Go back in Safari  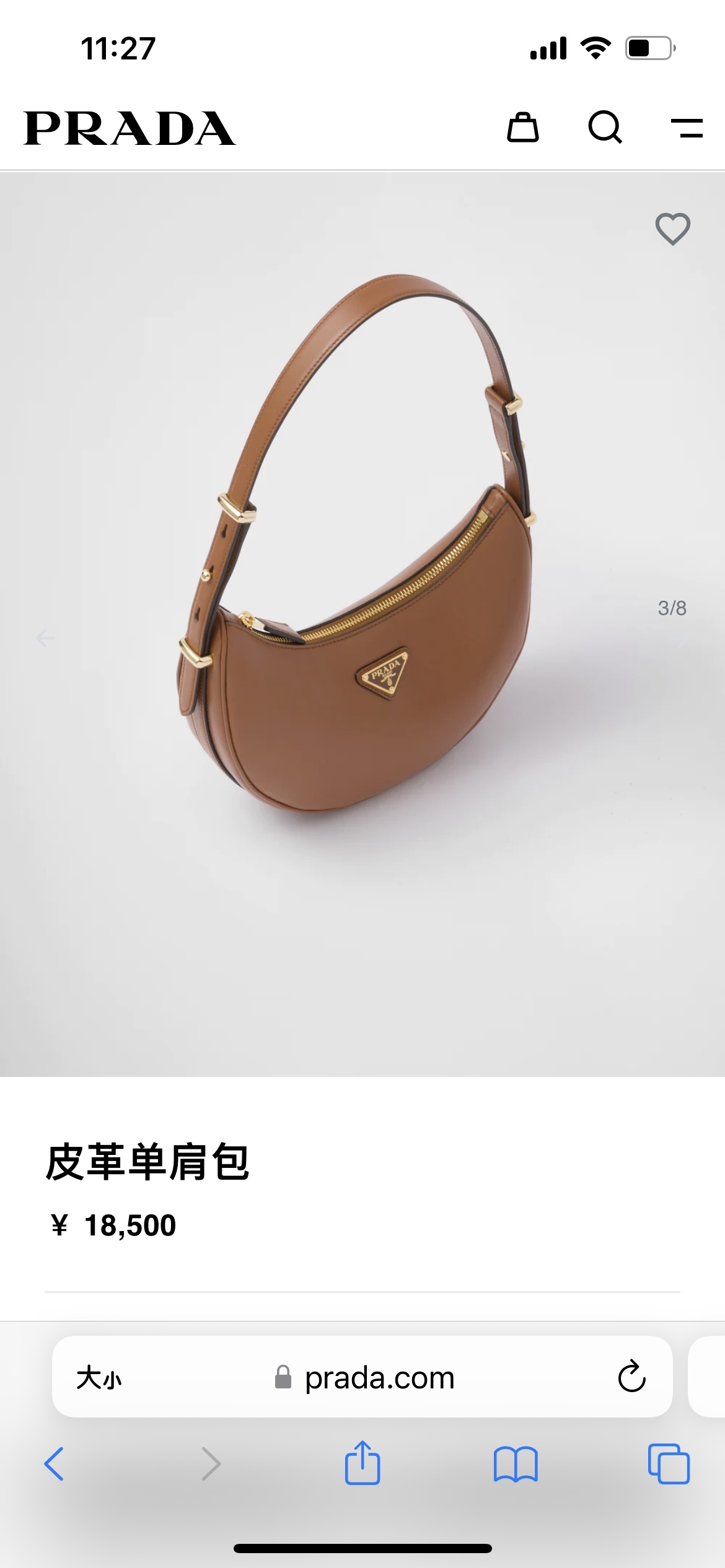click(54, 1464)
